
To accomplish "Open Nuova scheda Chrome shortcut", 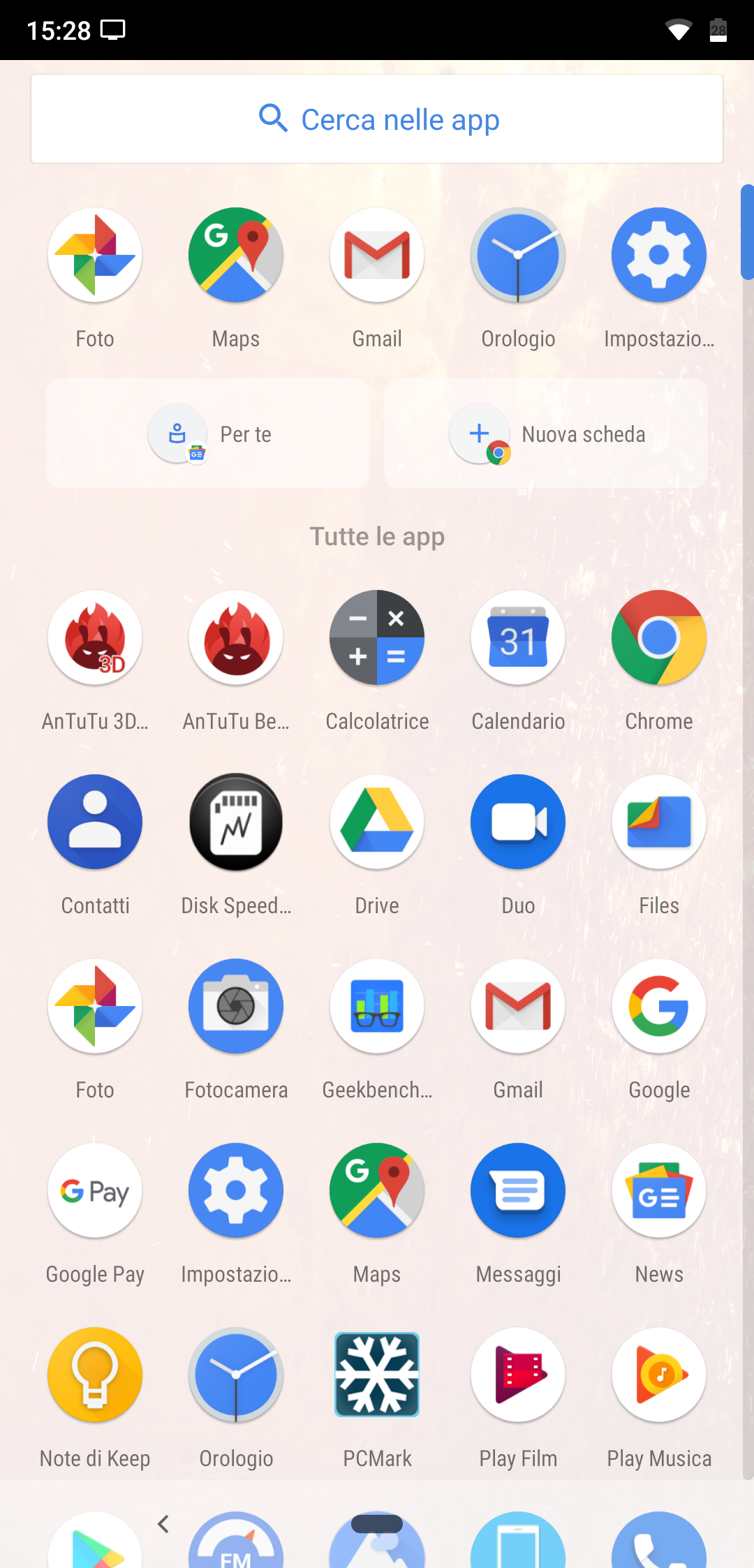I will click(x=546, y=434).
